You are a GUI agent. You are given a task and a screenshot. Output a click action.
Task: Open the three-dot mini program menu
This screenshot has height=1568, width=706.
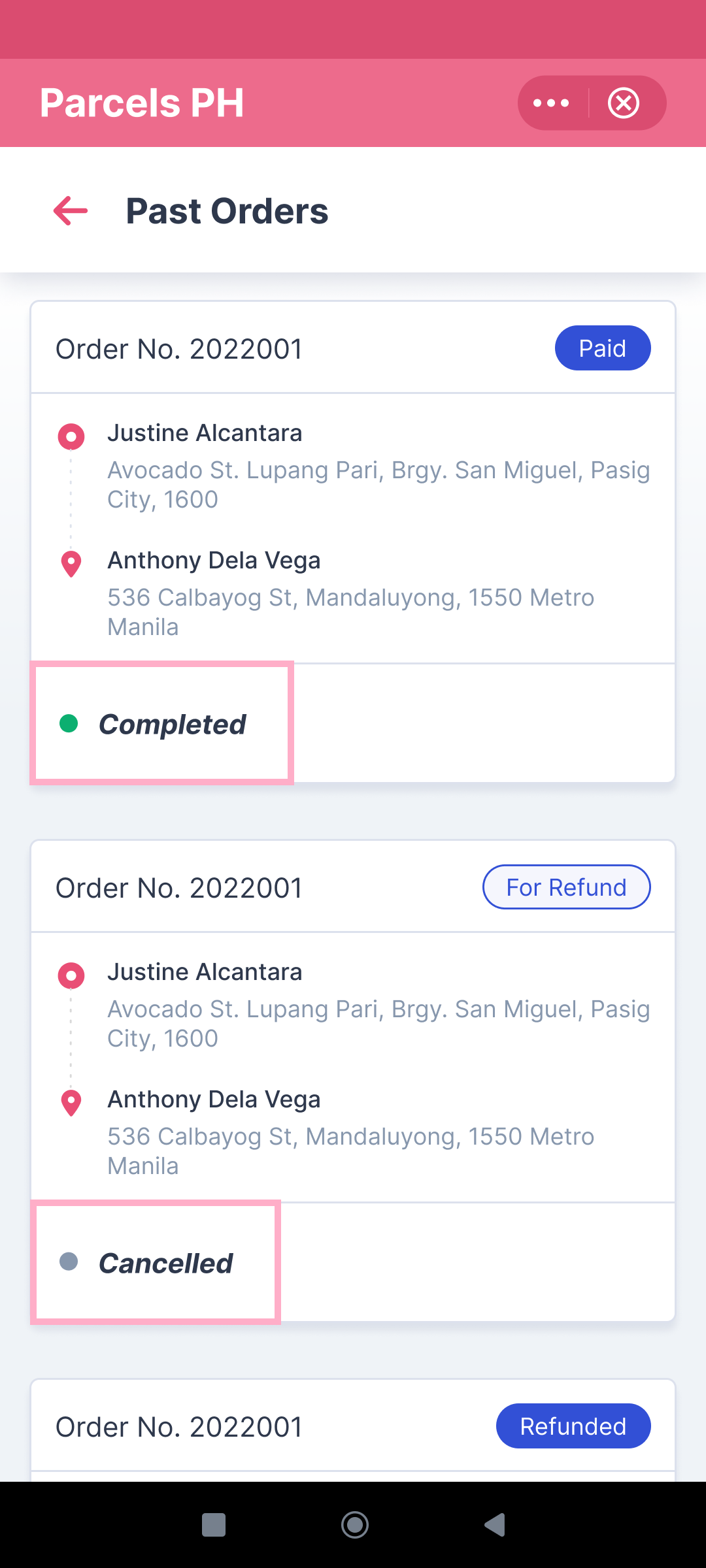pyautogui.click(x=551, y=103)
